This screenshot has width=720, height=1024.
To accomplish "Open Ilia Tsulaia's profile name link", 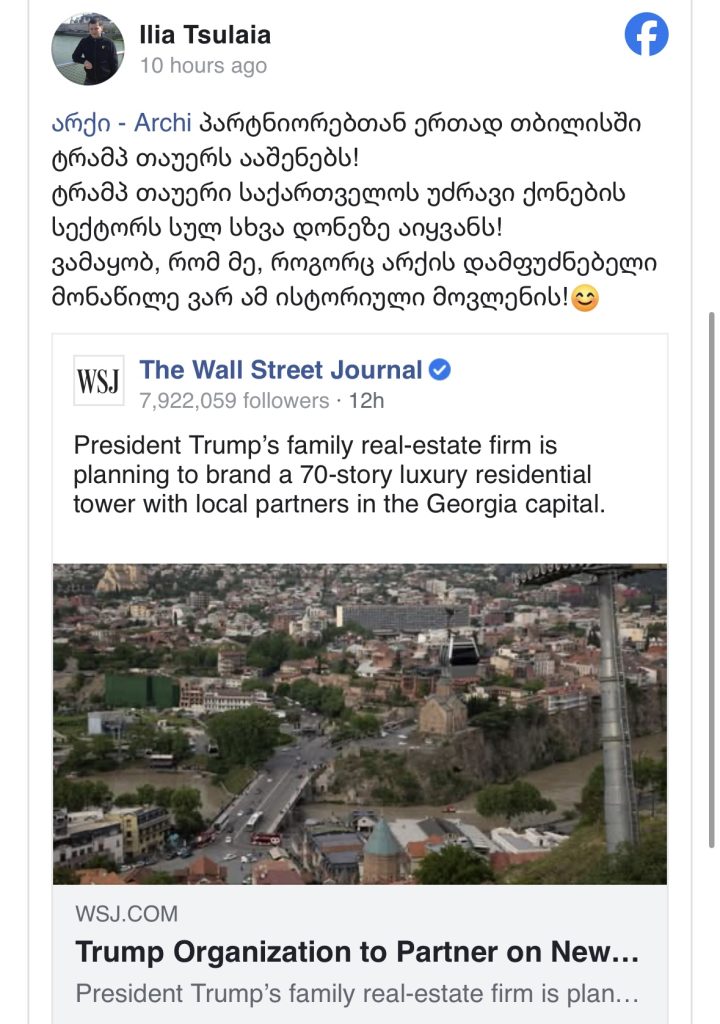I will [x=205, y=35].
